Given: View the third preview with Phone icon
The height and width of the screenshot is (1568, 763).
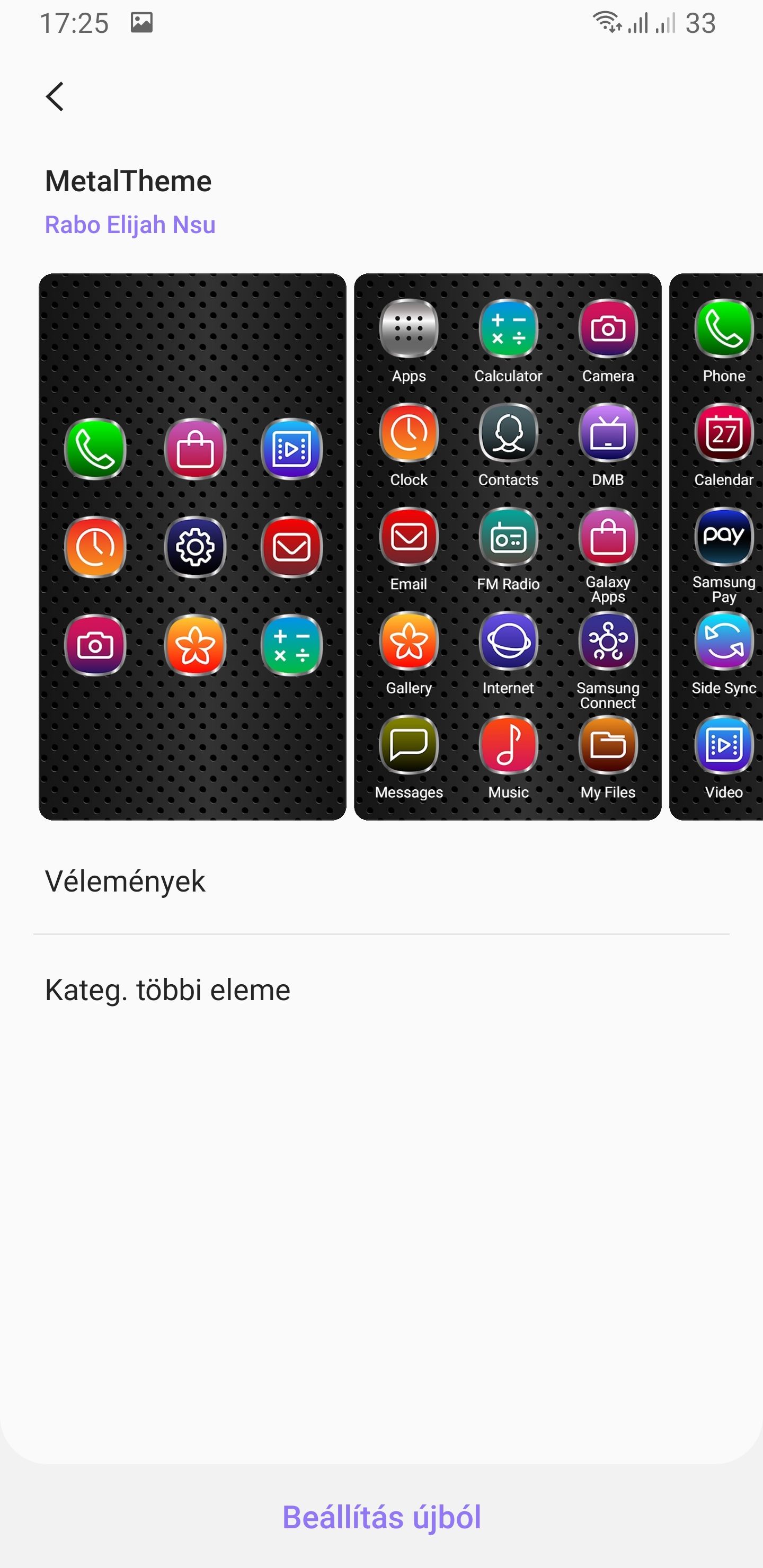Looking at the screenshot, I should pos(716,547).
